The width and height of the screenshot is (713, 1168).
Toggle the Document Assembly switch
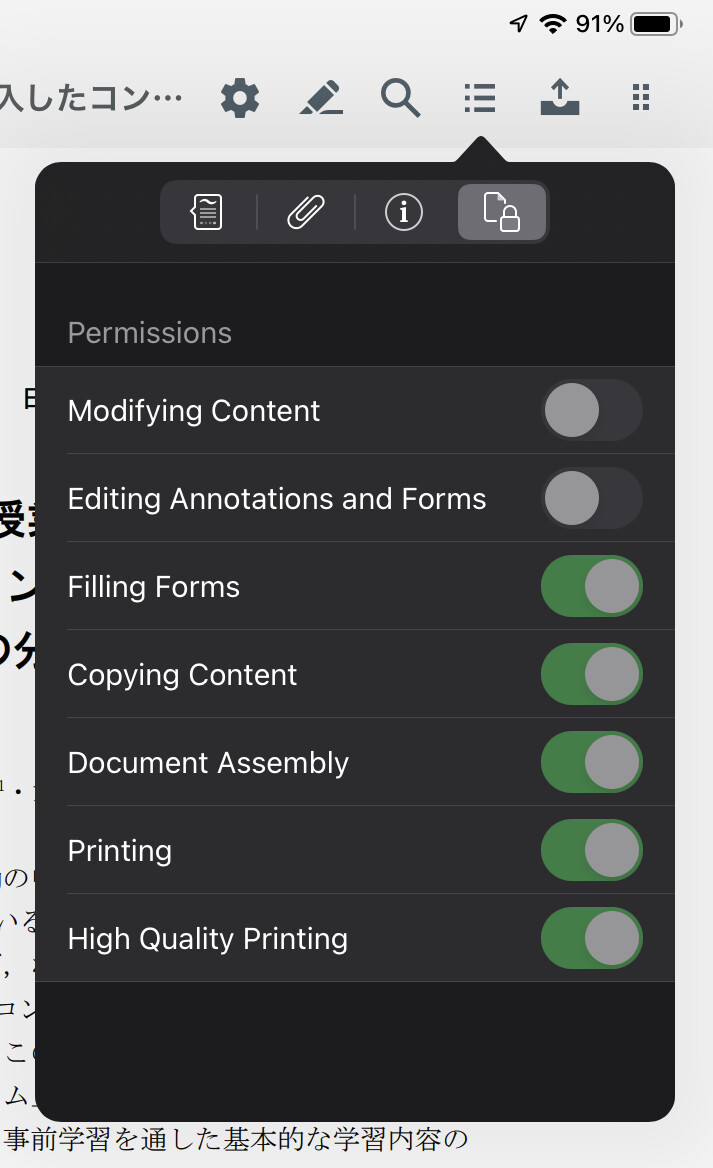pos(592,762)
